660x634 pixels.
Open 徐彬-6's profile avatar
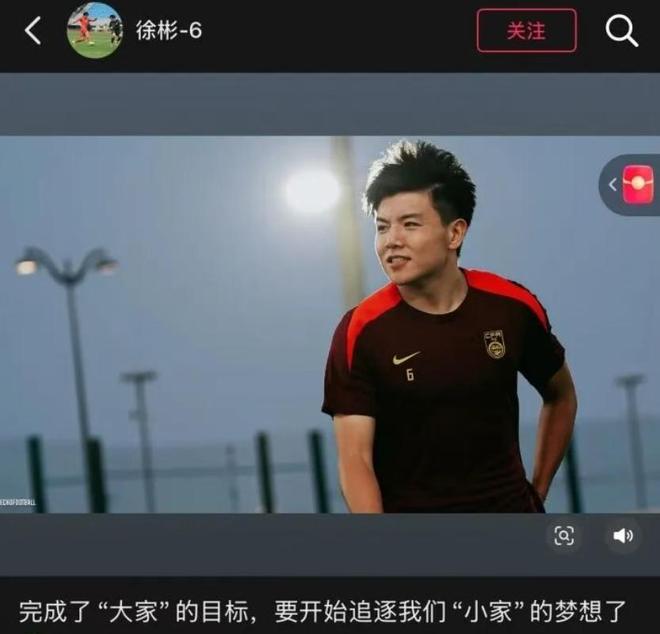[x=95, y=30]
